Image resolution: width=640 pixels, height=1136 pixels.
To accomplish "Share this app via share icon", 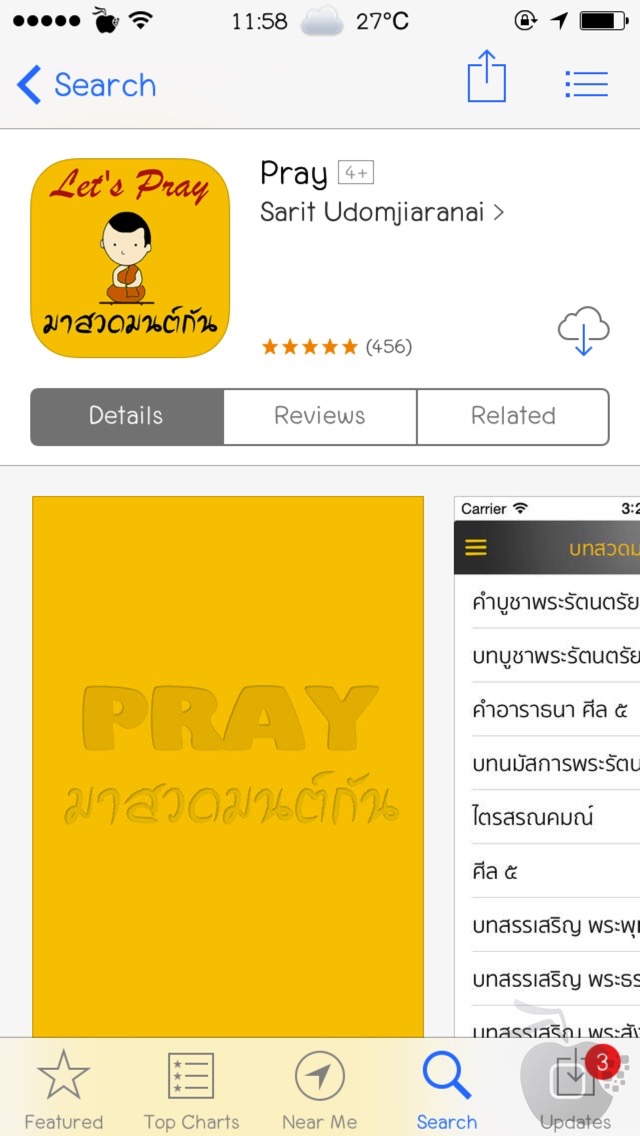I will (x=486, y=77).
